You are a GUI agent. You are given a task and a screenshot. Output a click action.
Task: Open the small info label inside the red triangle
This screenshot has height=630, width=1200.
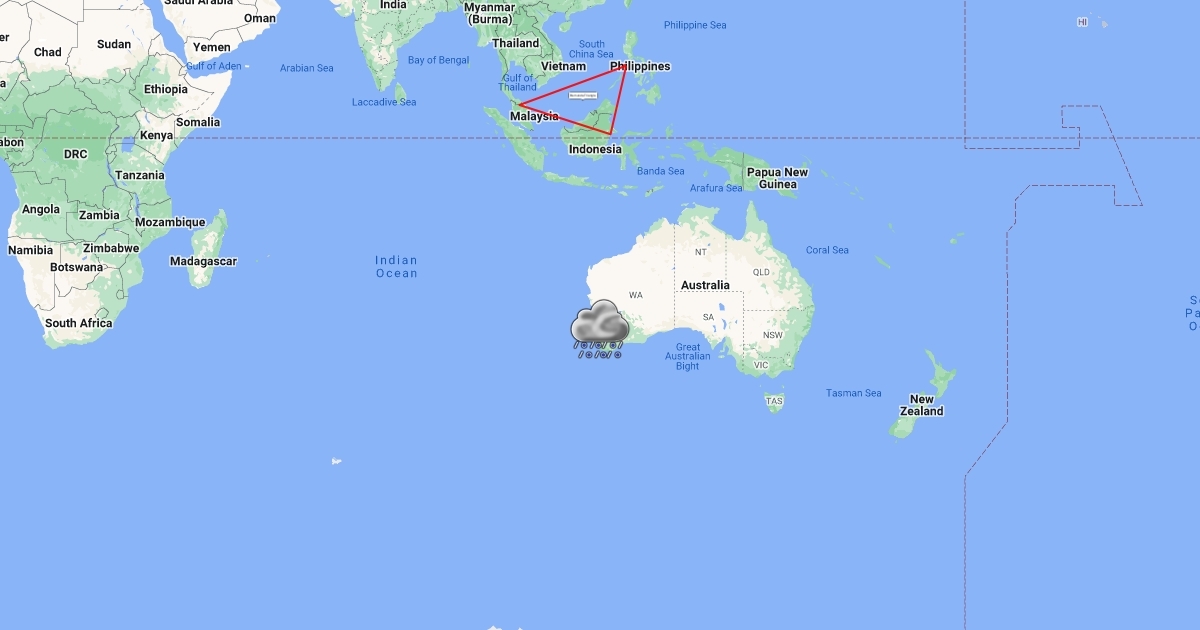(582, 96)
